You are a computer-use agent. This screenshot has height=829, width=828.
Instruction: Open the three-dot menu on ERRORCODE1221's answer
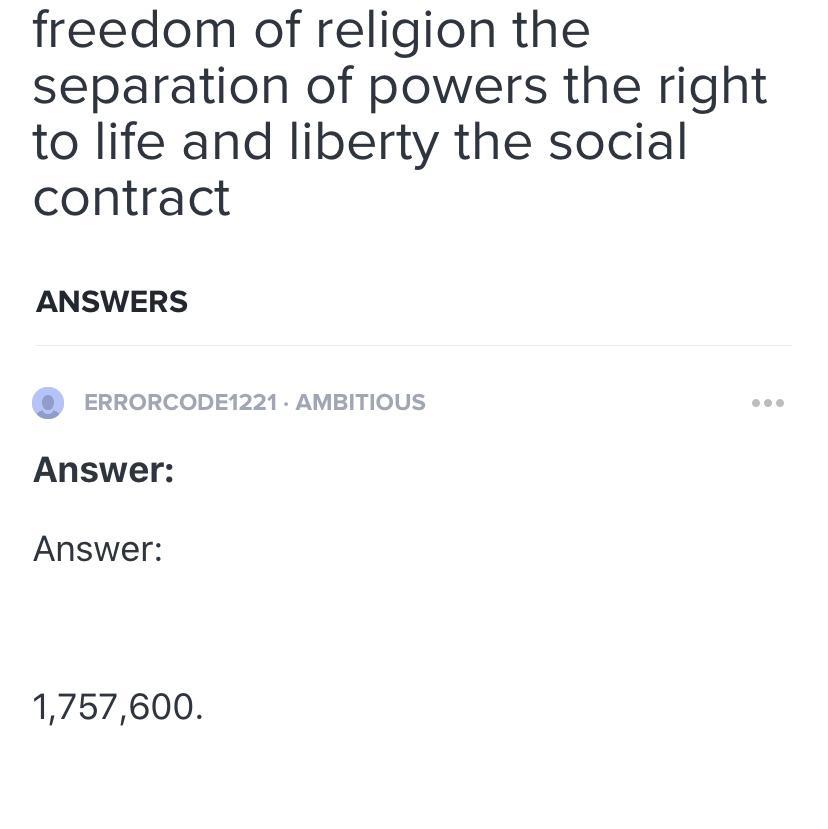[767, 403]
